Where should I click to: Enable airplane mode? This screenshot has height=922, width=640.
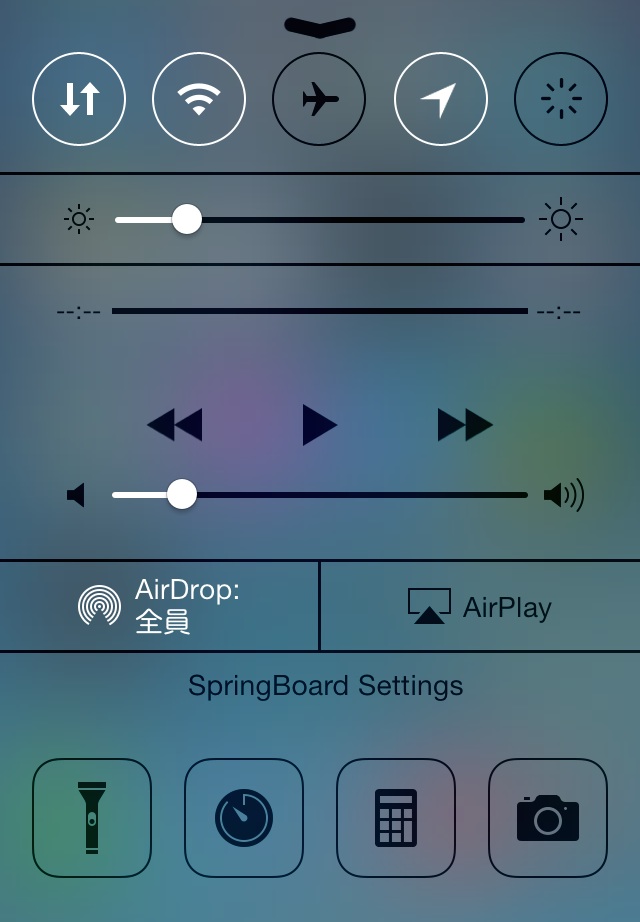[319, 99]
